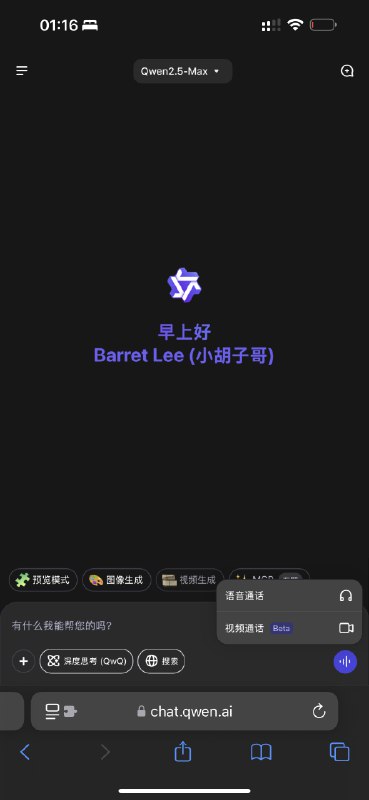Go back in Safari
The width and height of the screenshot is (369, 800).
tap(24, 752)
